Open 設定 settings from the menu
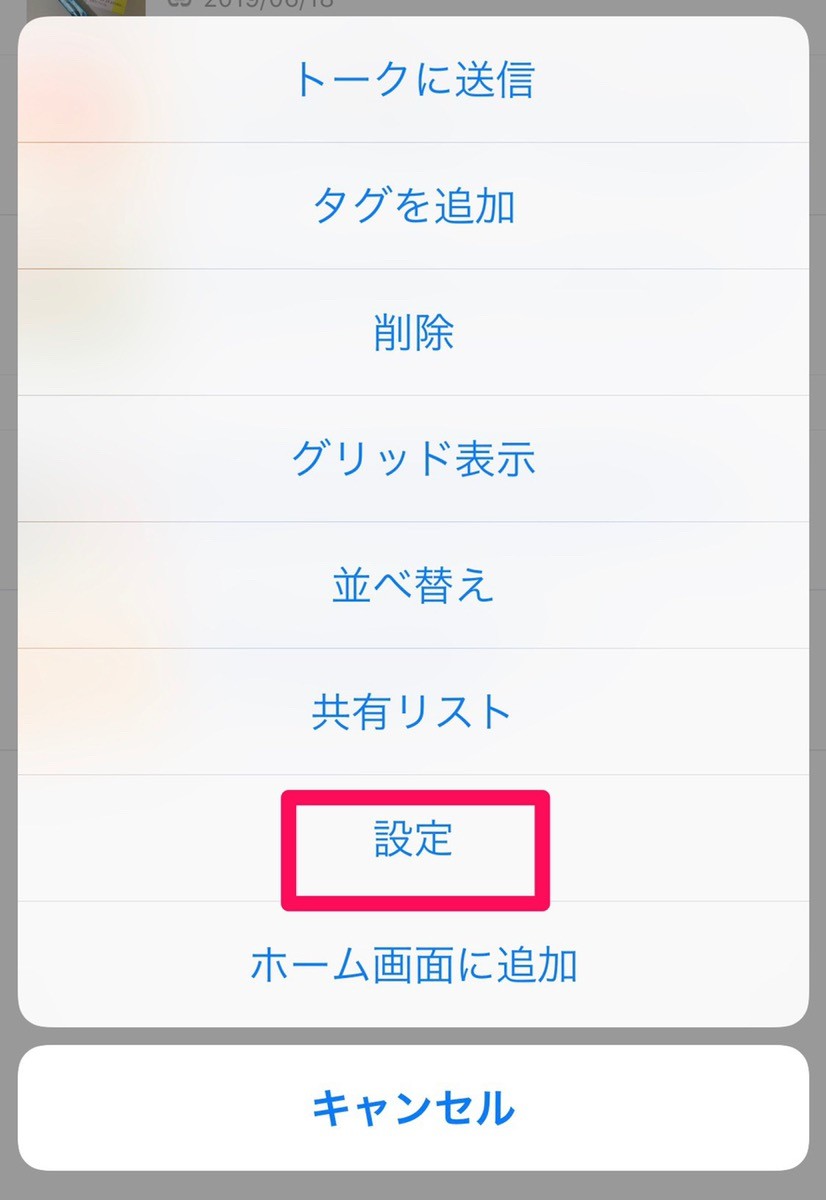This screenshot has height=1200, width=826. pos(413,838)
